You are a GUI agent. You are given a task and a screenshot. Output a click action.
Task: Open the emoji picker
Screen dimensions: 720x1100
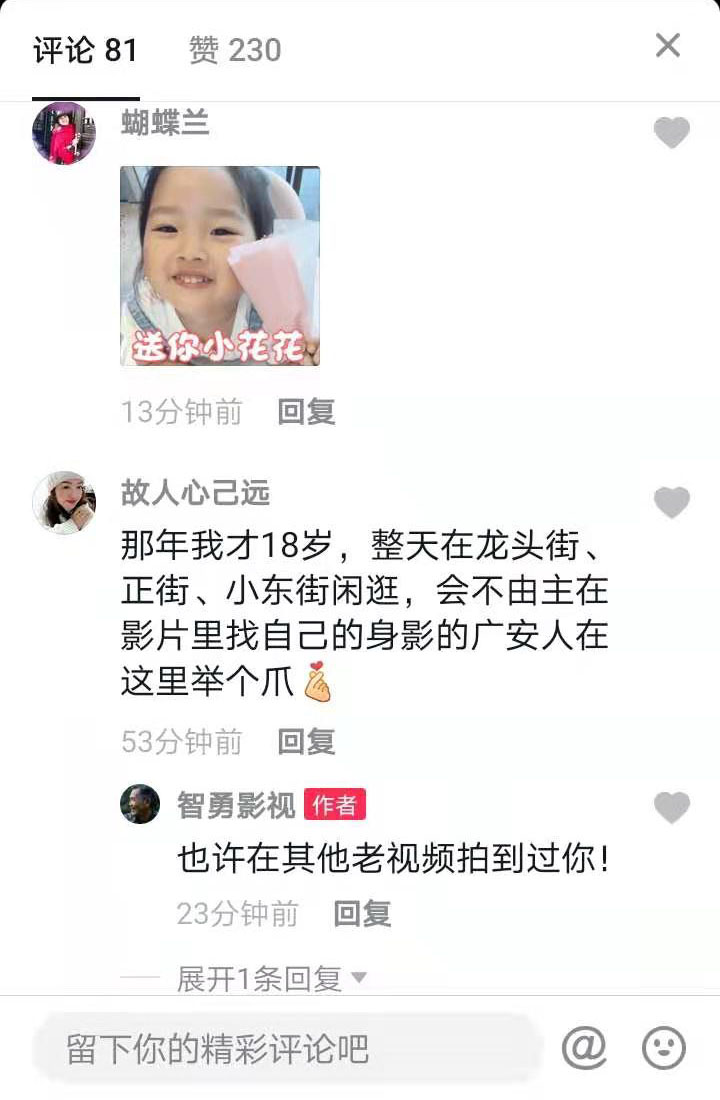coord(663,1048)
